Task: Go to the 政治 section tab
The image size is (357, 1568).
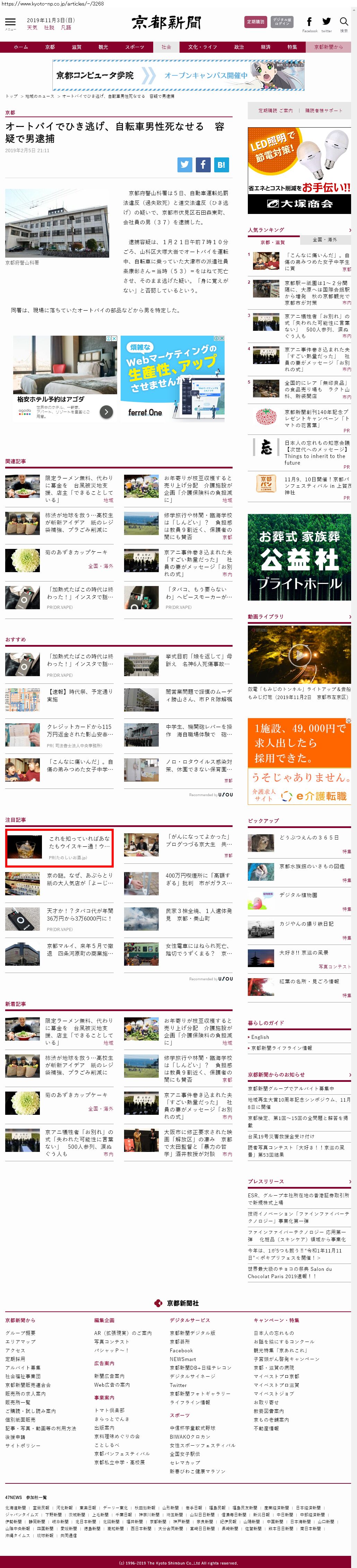Action: [x=239, y=47]
